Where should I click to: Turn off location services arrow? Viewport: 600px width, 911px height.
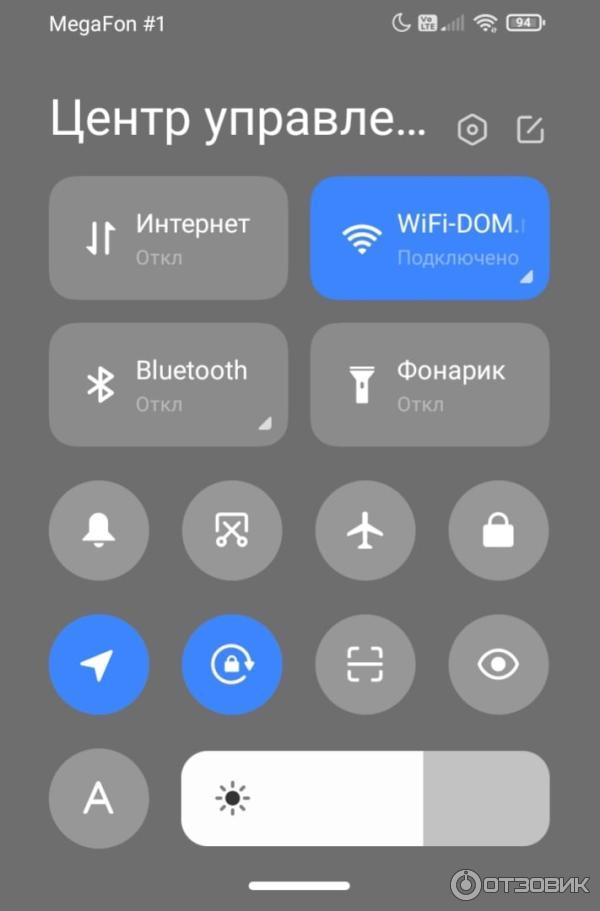(x=99, y=664)
